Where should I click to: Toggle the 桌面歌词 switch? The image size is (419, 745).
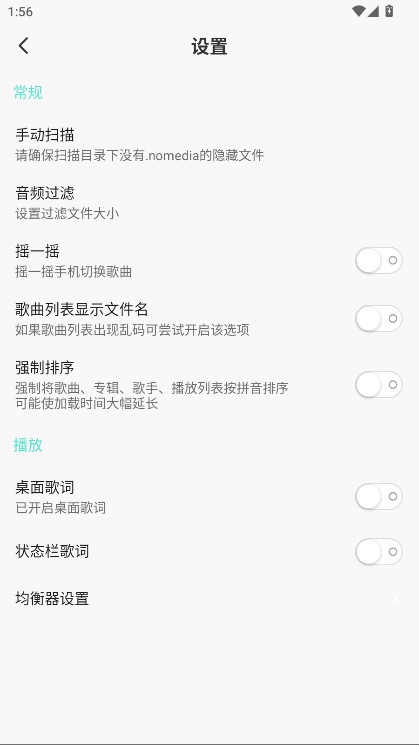pyautogui.click(x=379, y=497)
